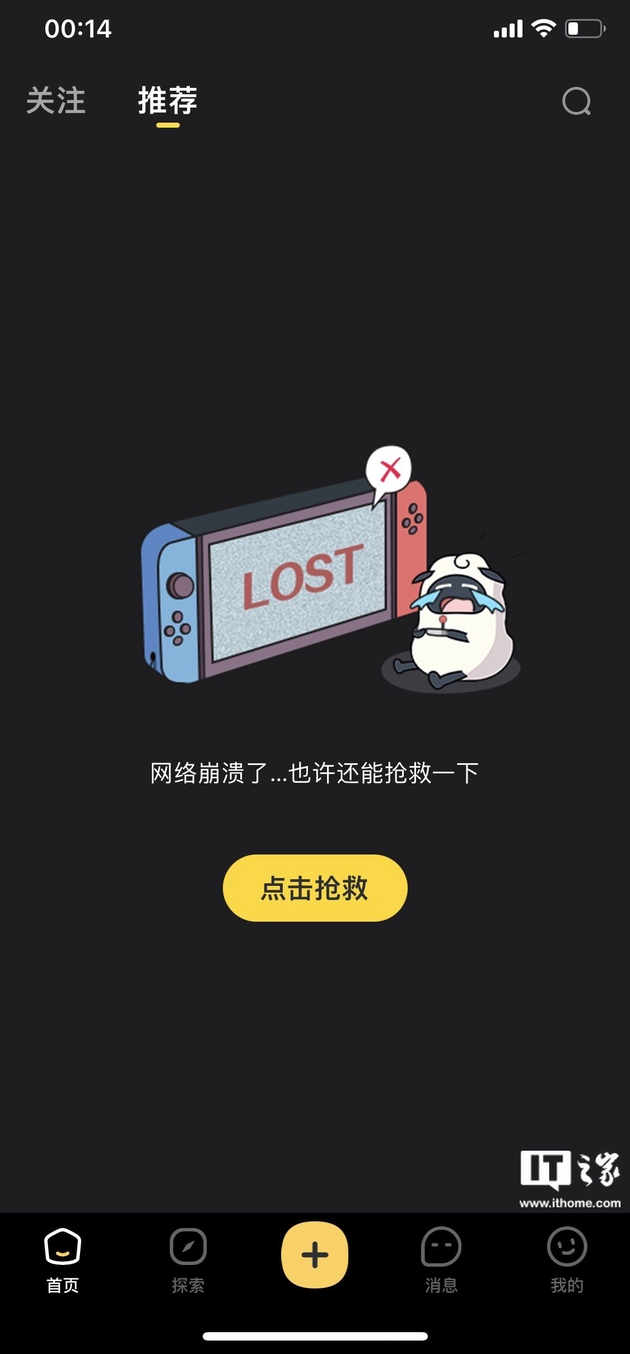This screenshot has width=630, height=1354.
Task: Go to the 首页 tab
Action: (63, 1260)
